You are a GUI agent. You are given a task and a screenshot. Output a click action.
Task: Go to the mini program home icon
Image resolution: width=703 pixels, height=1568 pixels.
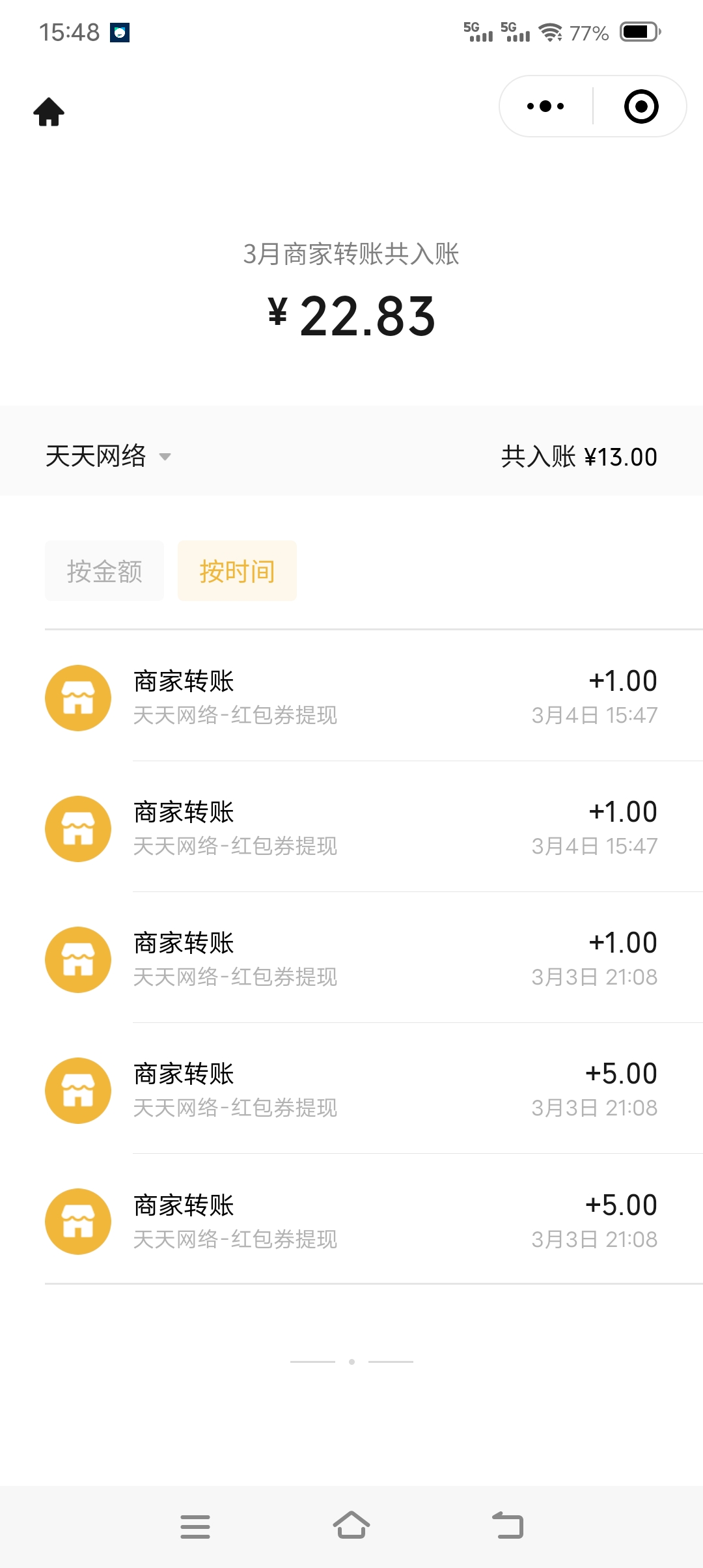[x=49, y=111]
